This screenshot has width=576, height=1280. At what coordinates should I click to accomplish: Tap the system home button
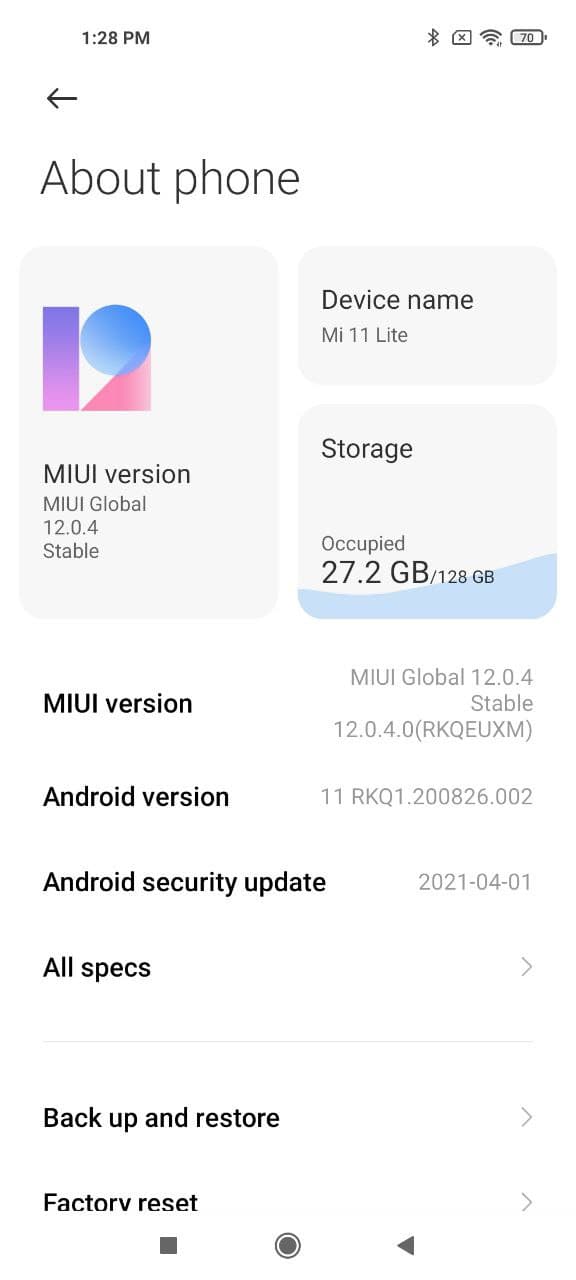point(288,1245)
